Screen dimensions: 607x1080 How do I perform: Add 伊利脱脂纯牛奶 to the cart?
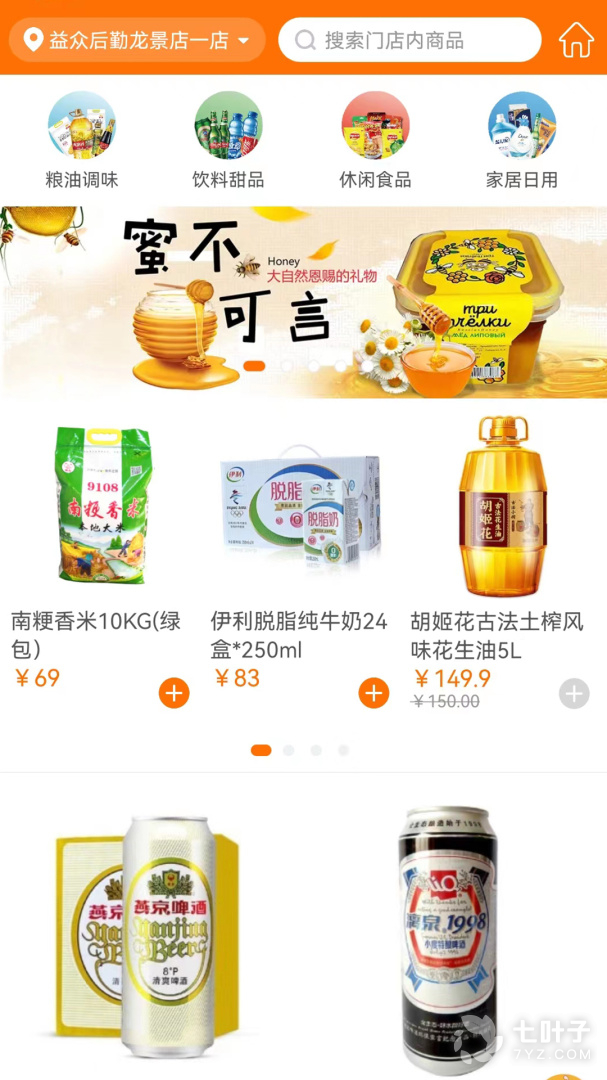click(374, 693)
